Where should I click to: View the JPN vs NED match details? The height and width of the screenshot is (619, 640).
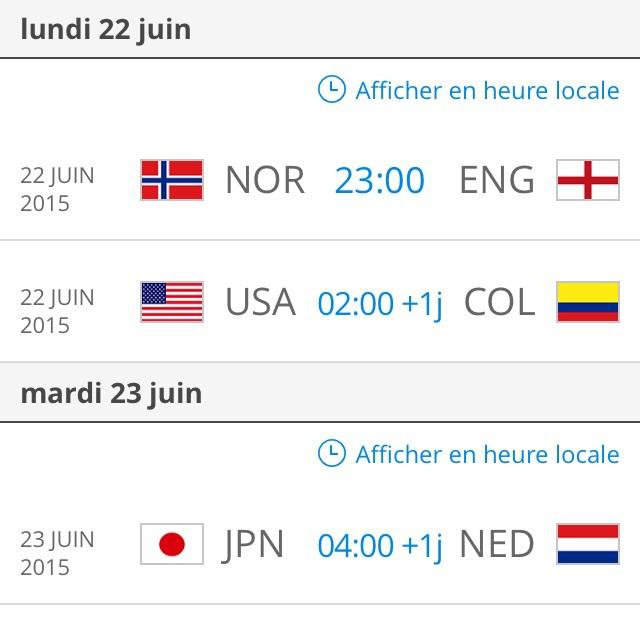379,545
